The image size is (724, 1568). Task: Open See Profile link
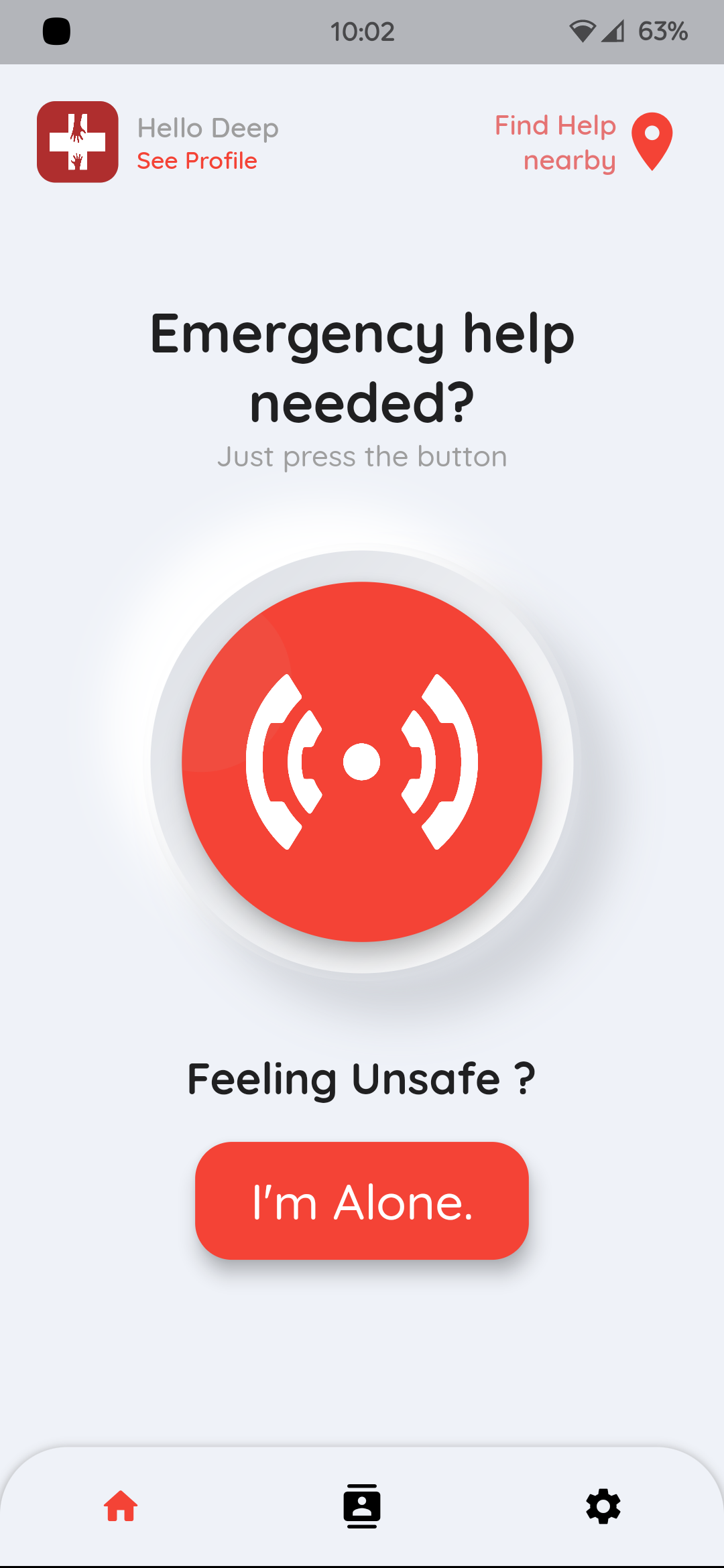click(196, 161)
